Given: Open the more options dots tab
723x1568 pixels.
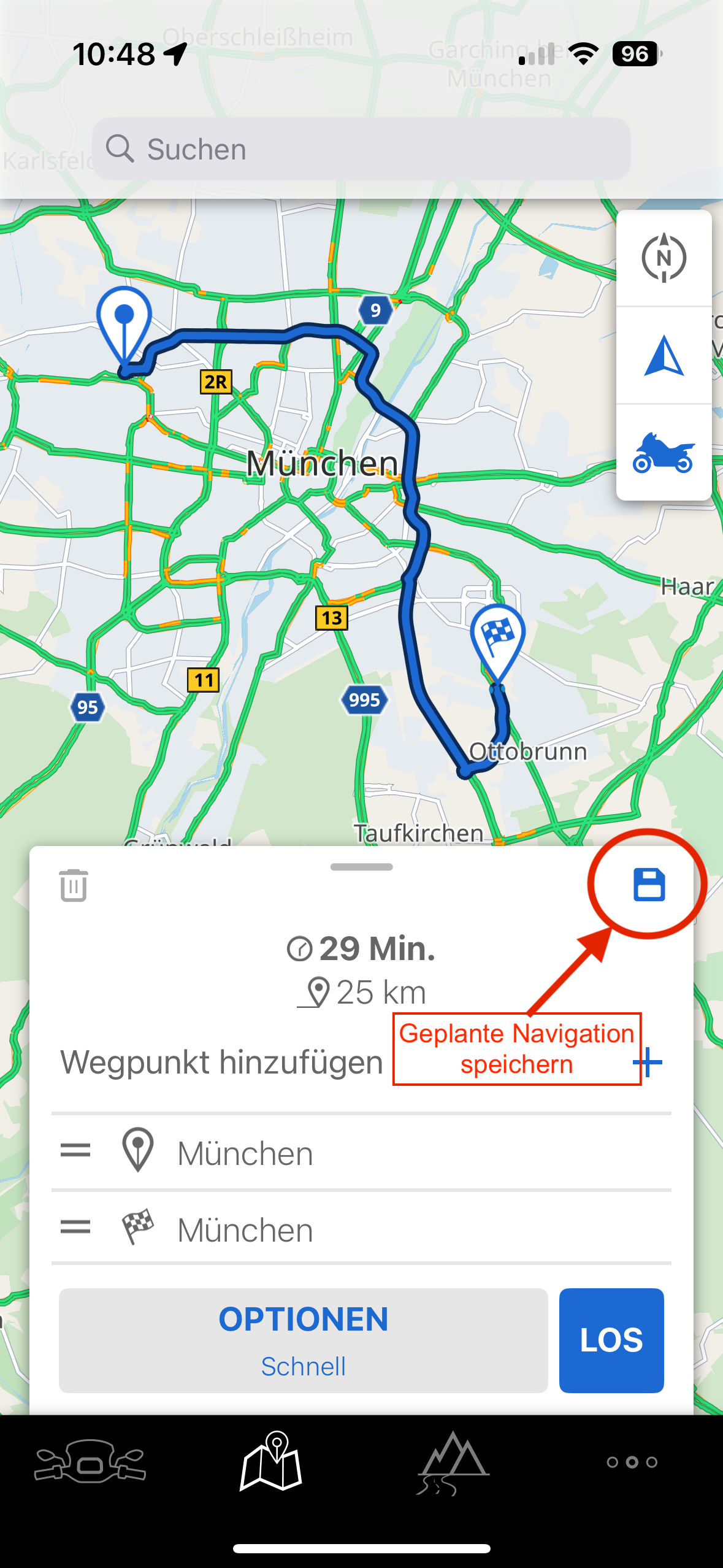Looking at the screenshot, I should tap(632, 1462).
